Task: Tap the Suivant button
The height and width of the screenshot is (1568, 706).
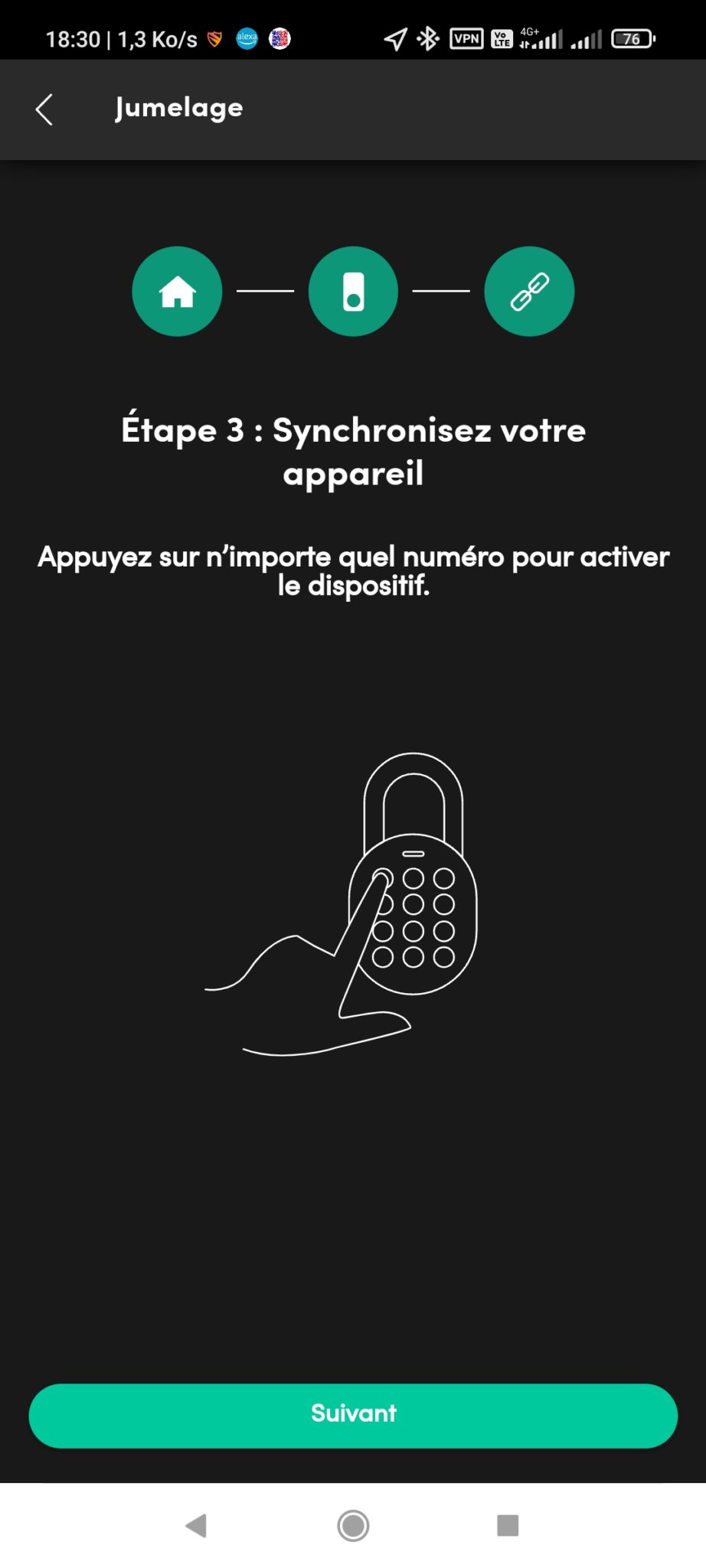Action: (353, 1416)
